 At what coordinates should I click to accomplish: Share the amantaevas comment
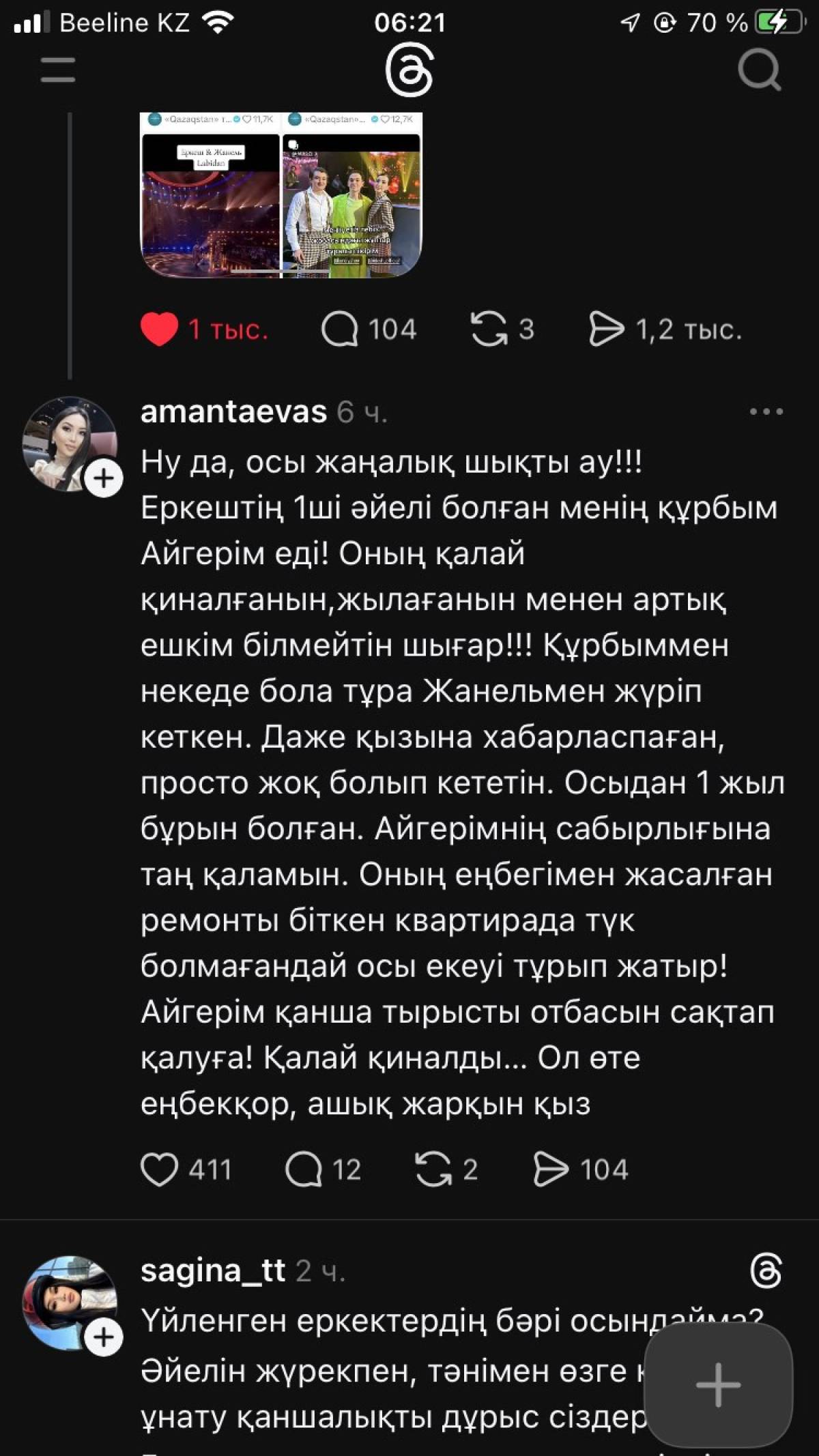pos(551,1169)
